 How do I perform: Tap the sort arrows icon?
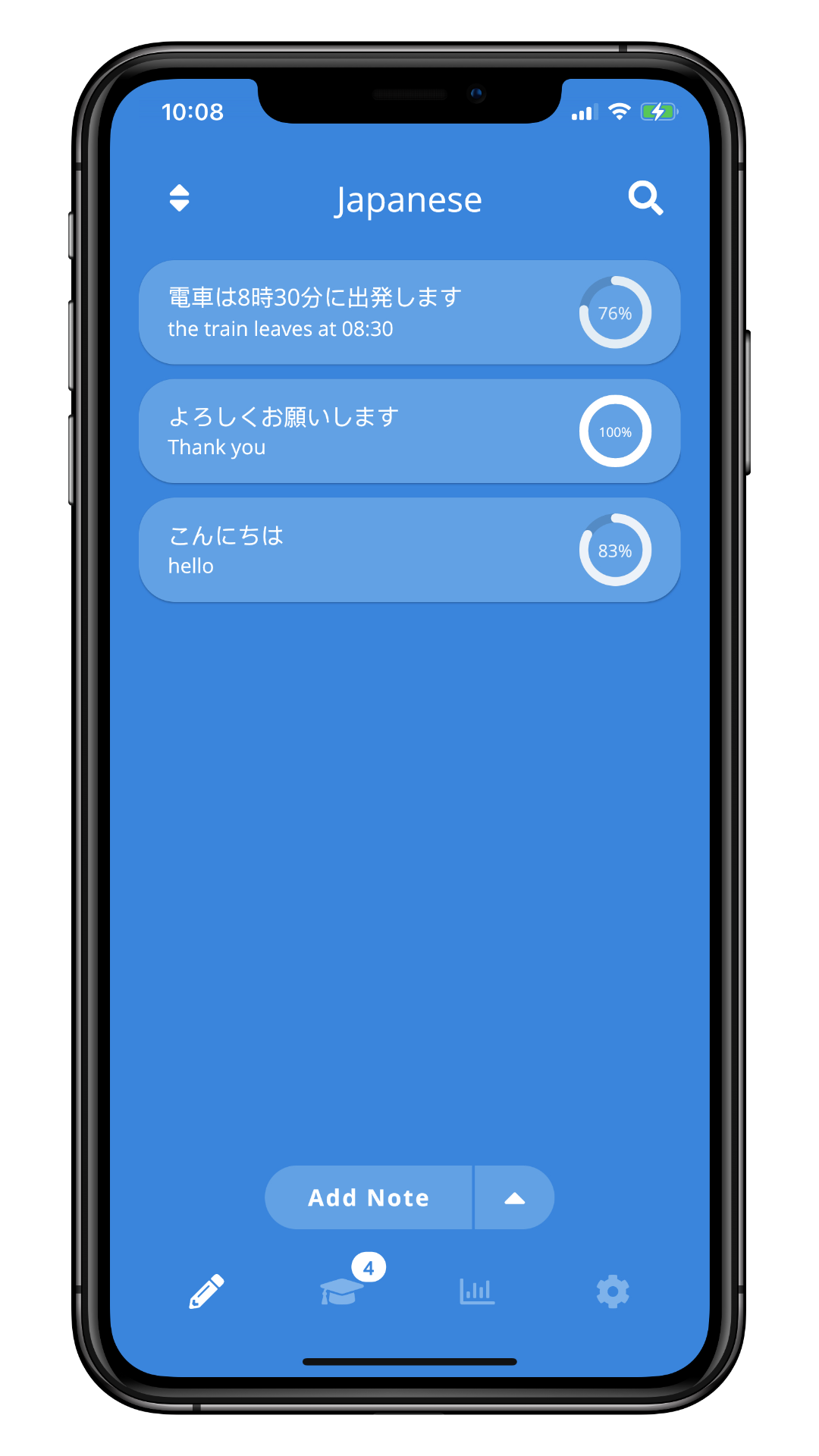click(179, 198)
